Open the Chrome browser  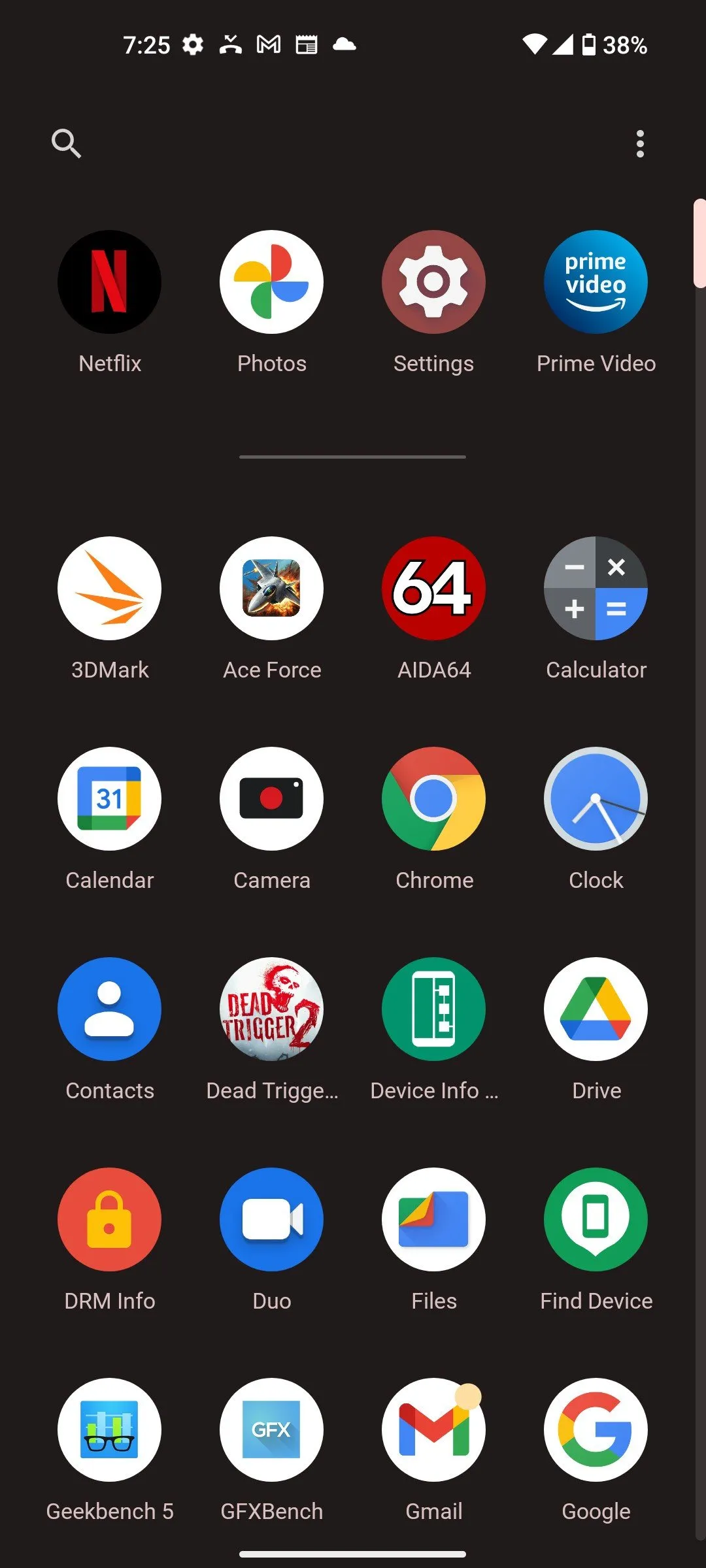click(433, 798)
